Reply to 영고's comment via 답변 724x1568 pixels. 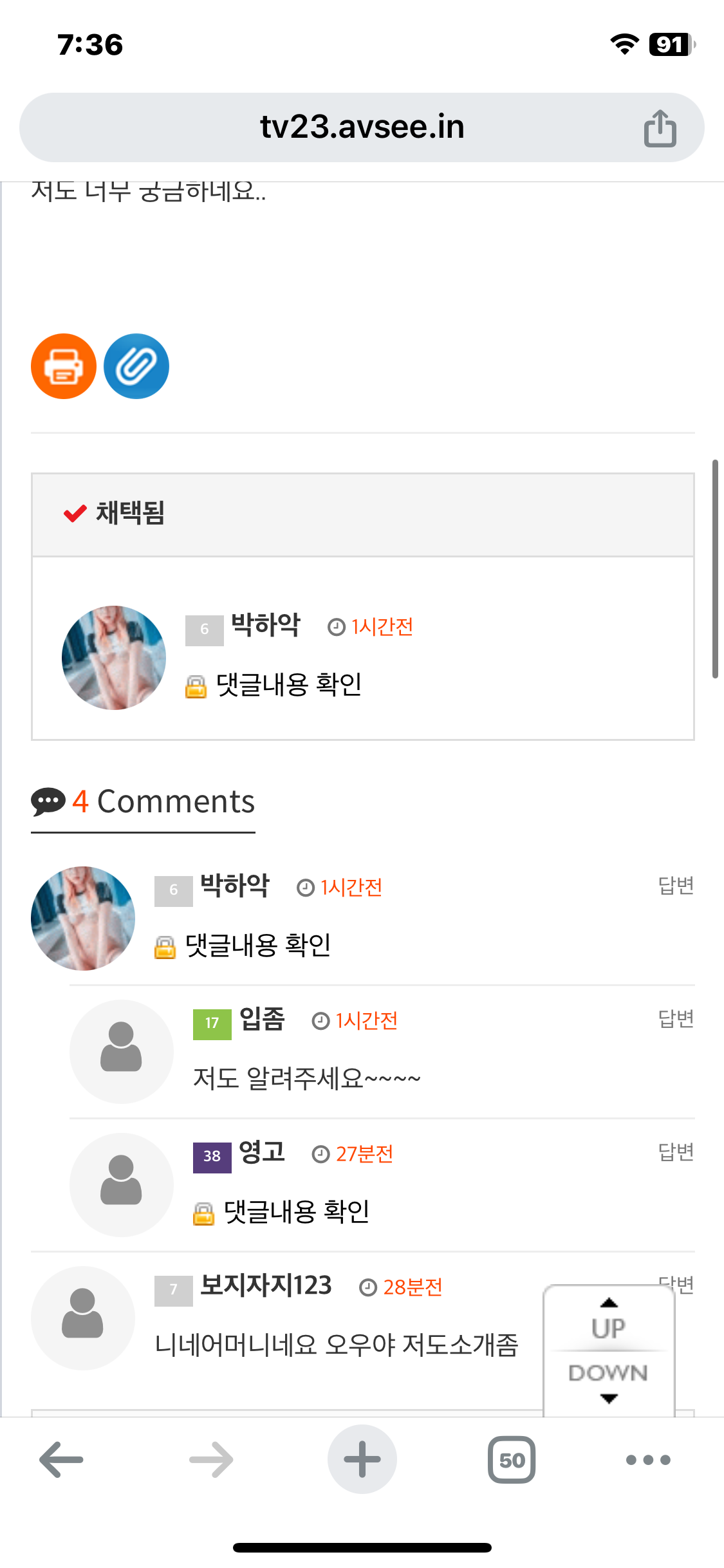(676, 1152)
